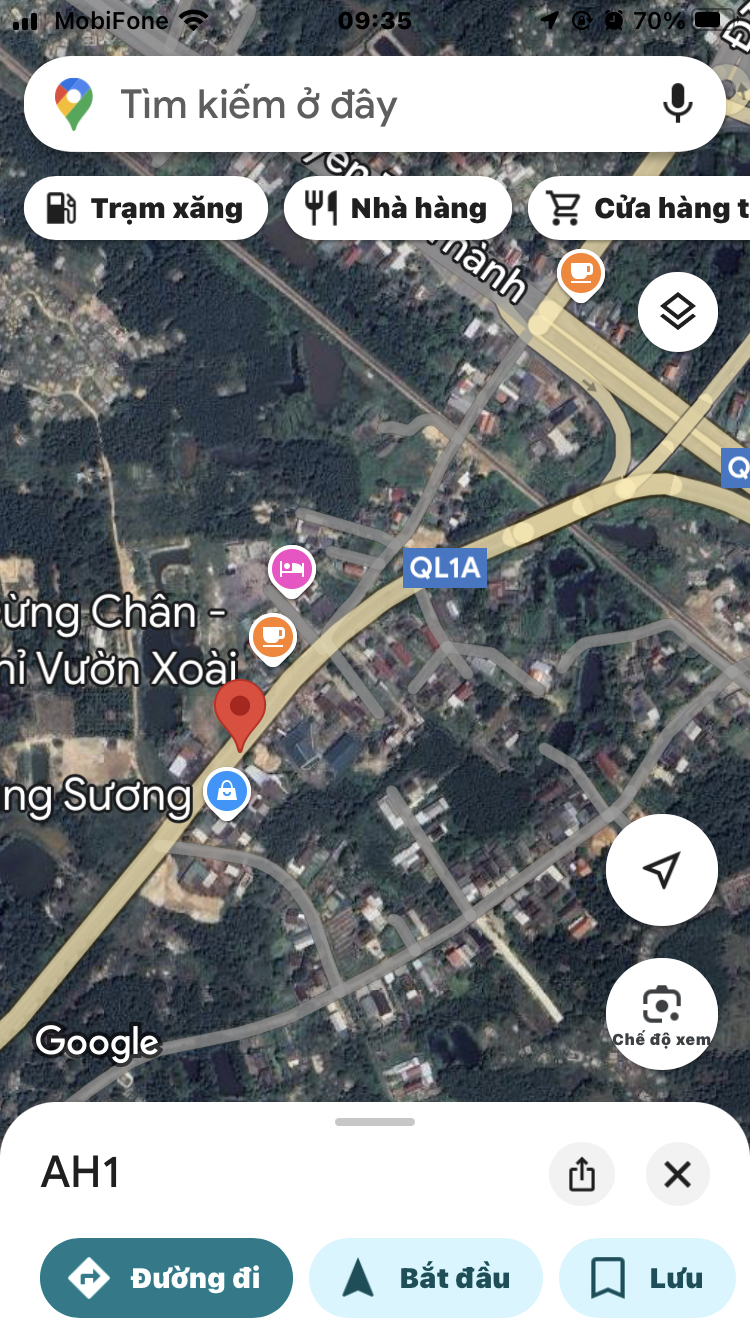Open the map layers button

click(x=678, y=312)
